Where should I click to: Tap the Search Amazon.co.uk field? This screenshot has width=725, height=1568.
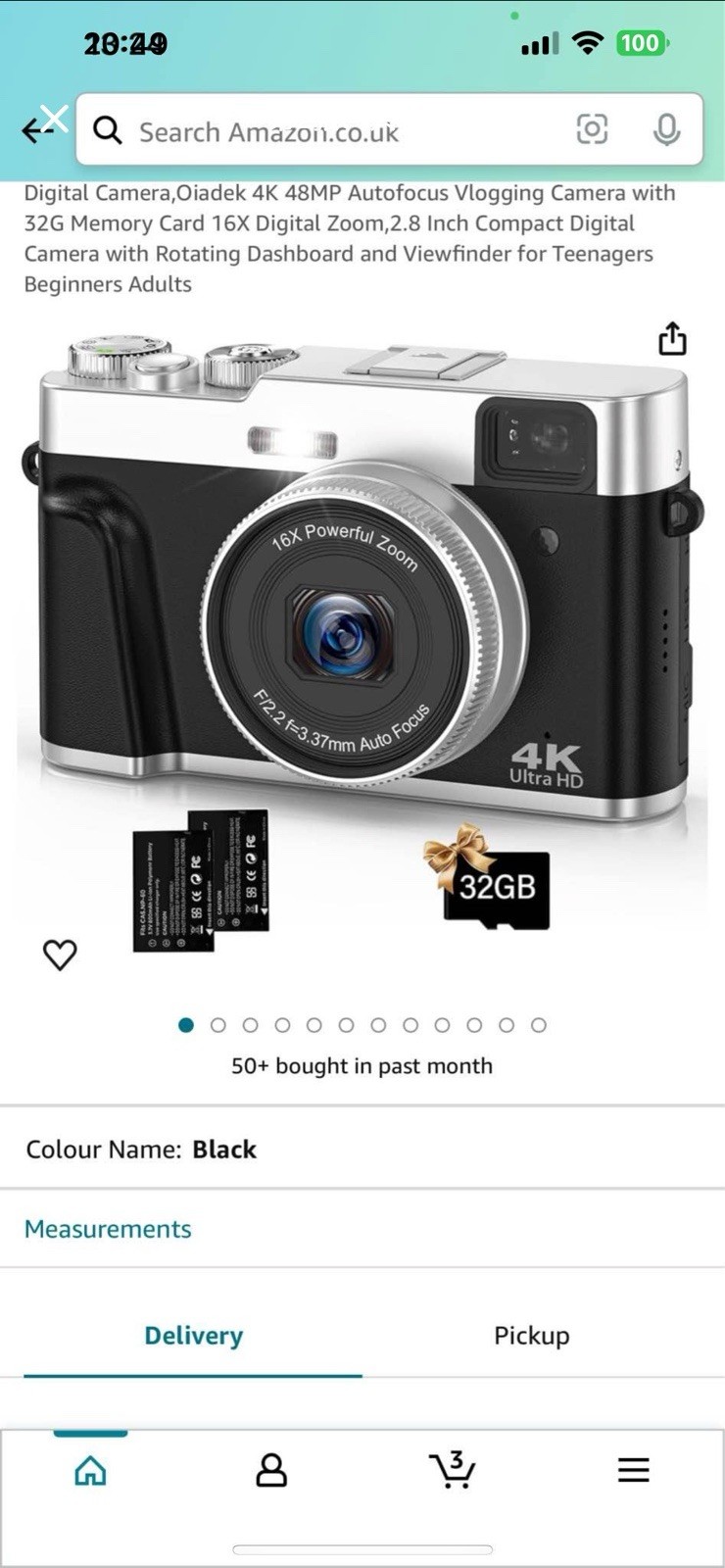[x=333, y=131]
